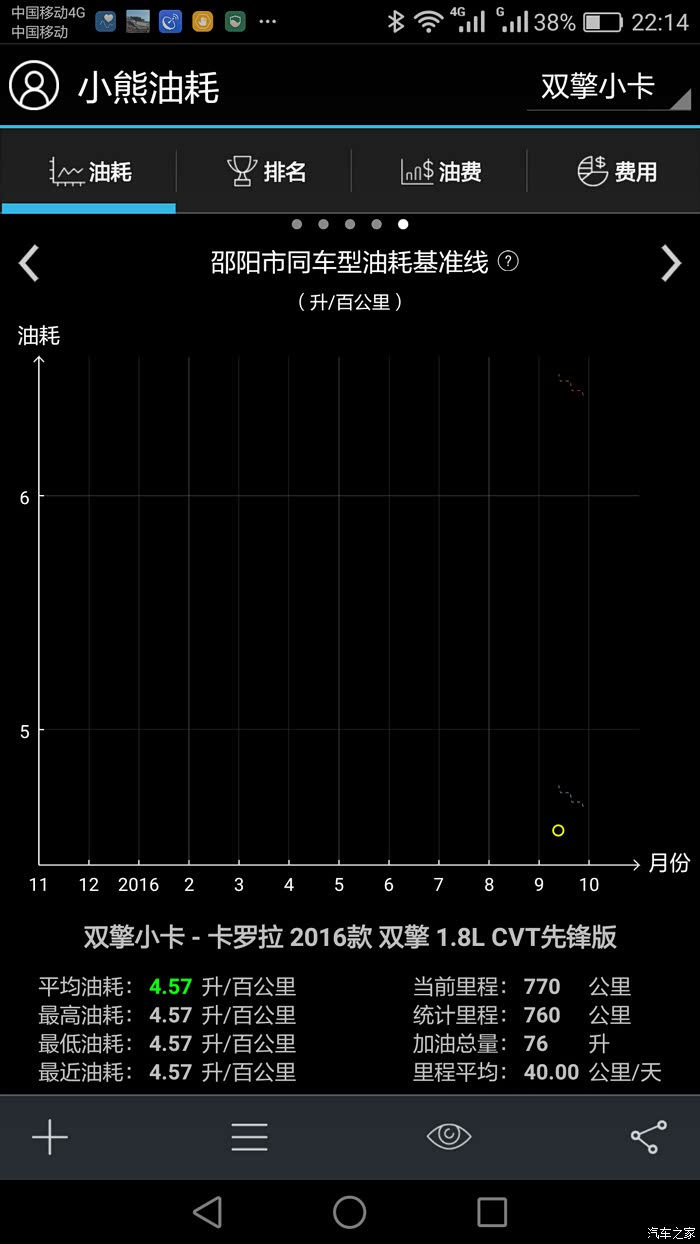700x1244 pixels.
Task: Go to the next chart with right arrow
Action: 671,263
